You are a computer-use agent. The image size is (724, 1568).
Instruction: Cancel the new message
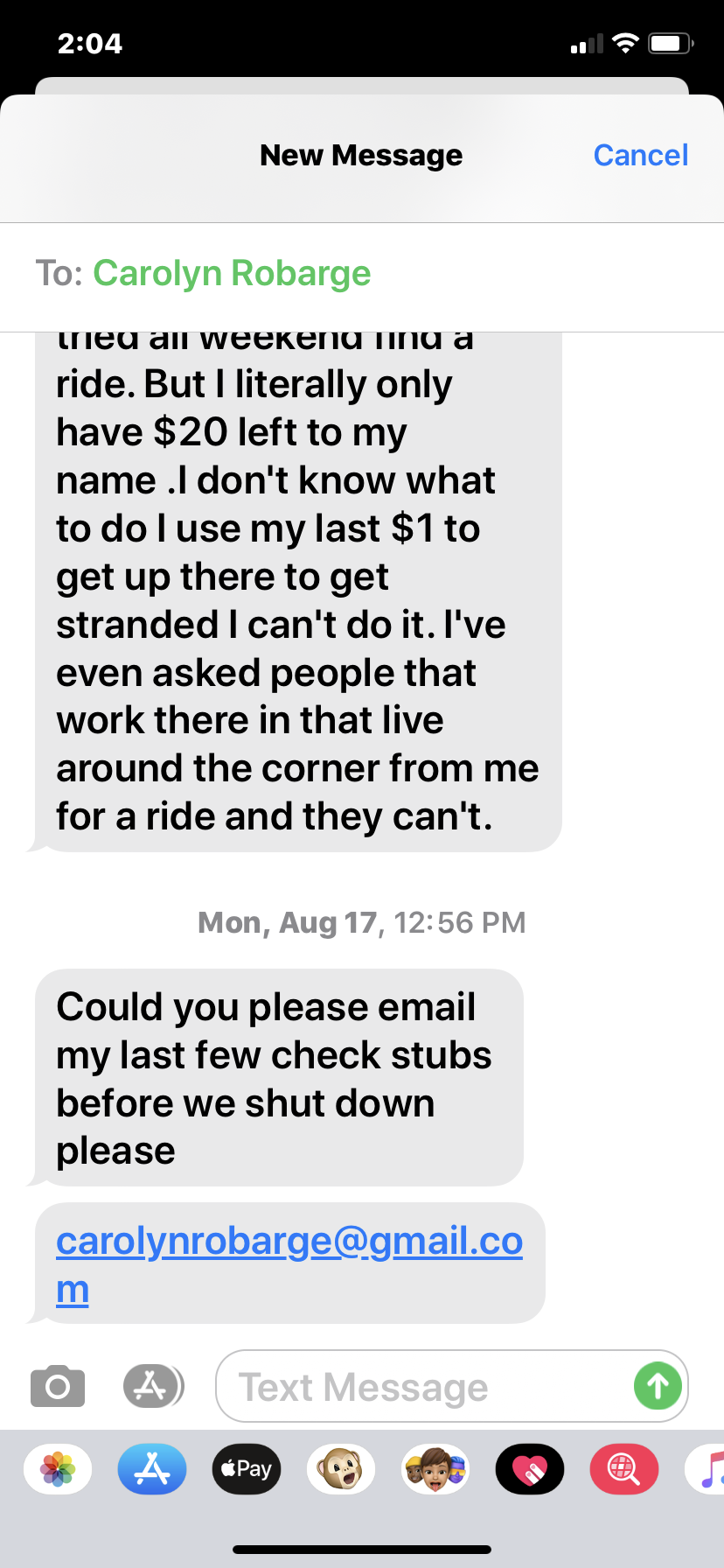coord(640,156)
